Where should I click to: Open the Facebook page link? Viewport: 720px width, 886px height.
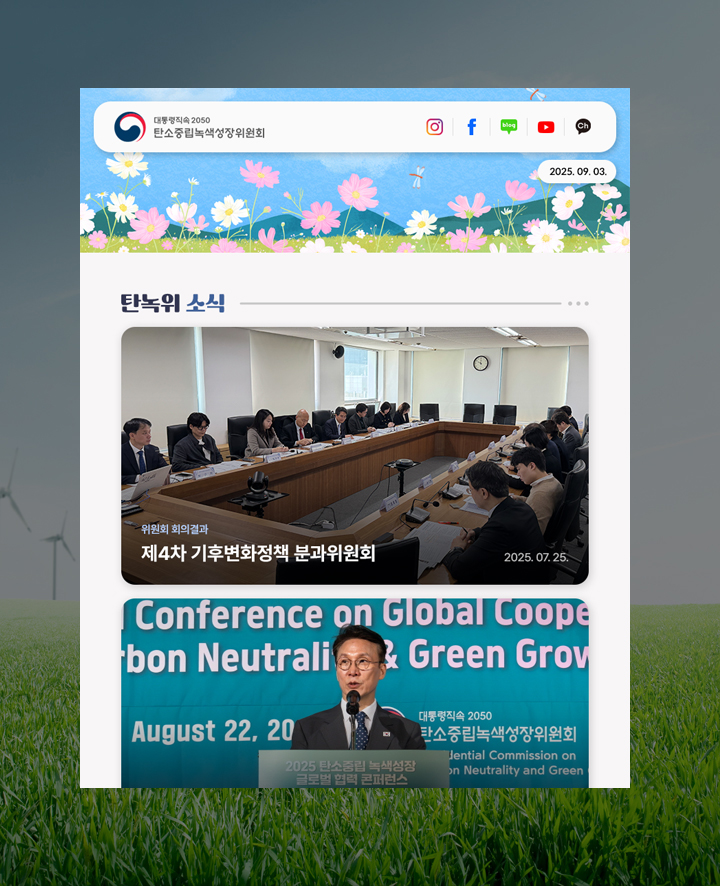(472, 127)
